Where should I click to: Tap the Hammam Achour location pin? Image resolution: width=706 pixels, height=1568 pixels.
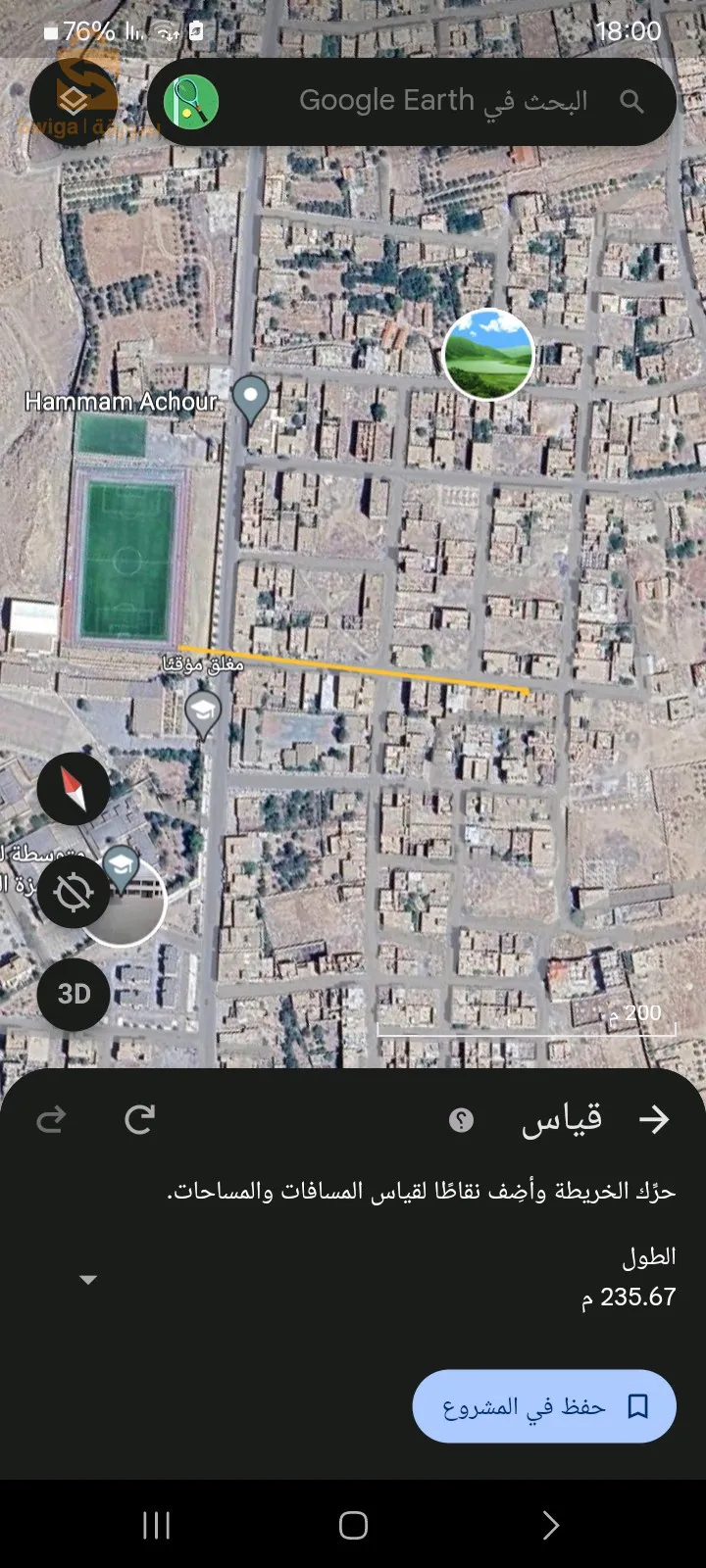click(x=251, y=400)
